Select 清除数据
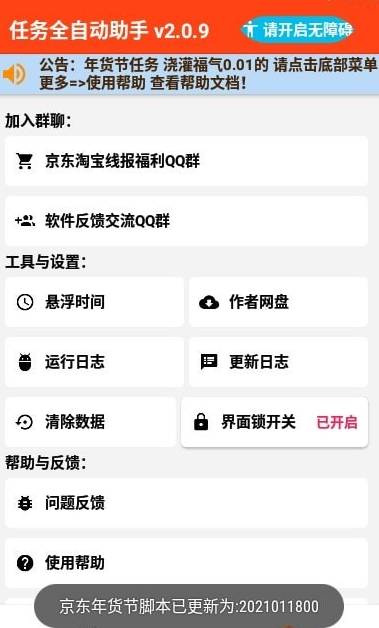 tap(91, 422)
